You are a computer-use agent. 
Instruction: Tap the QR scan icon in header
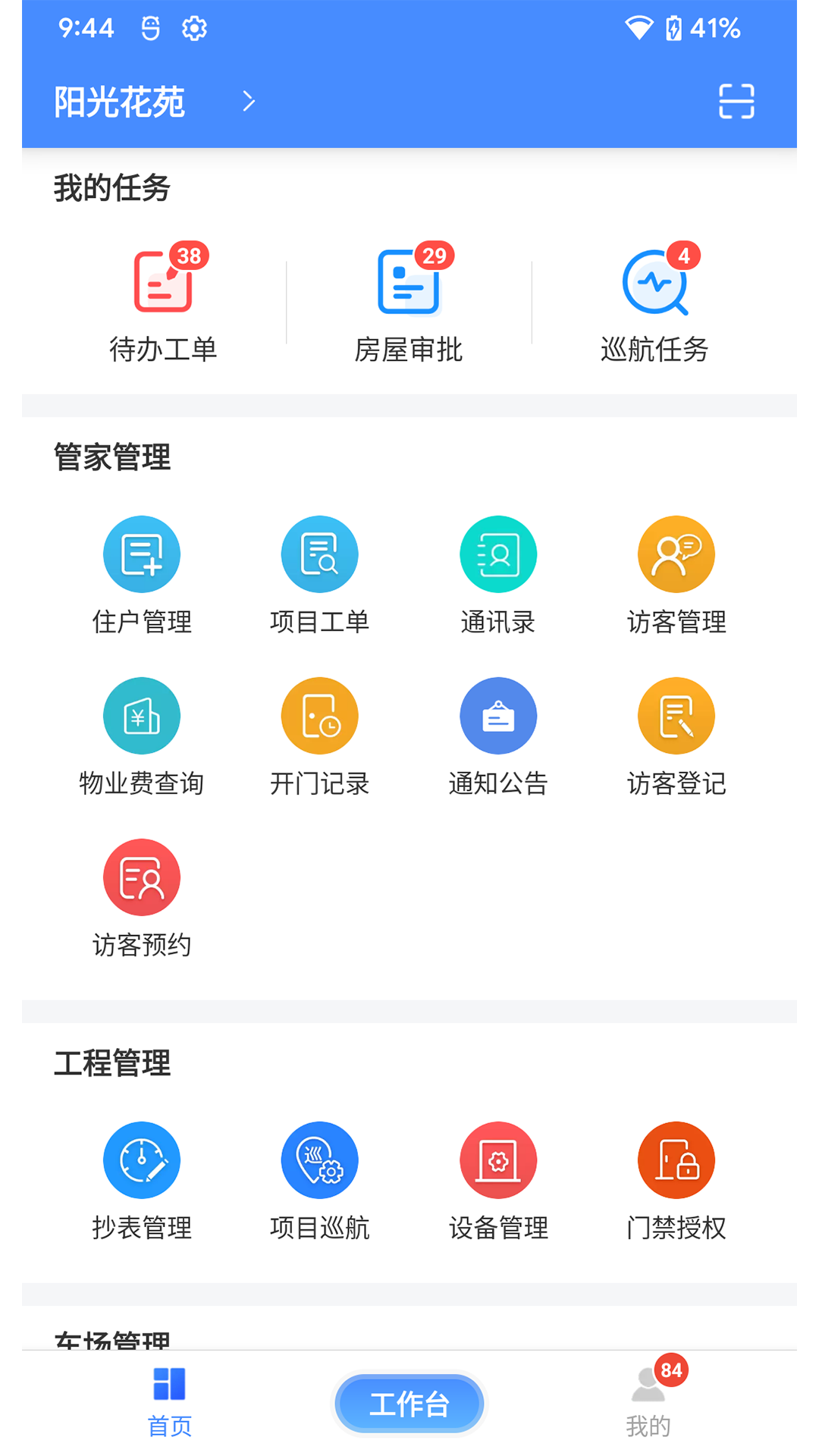(736, 101)
